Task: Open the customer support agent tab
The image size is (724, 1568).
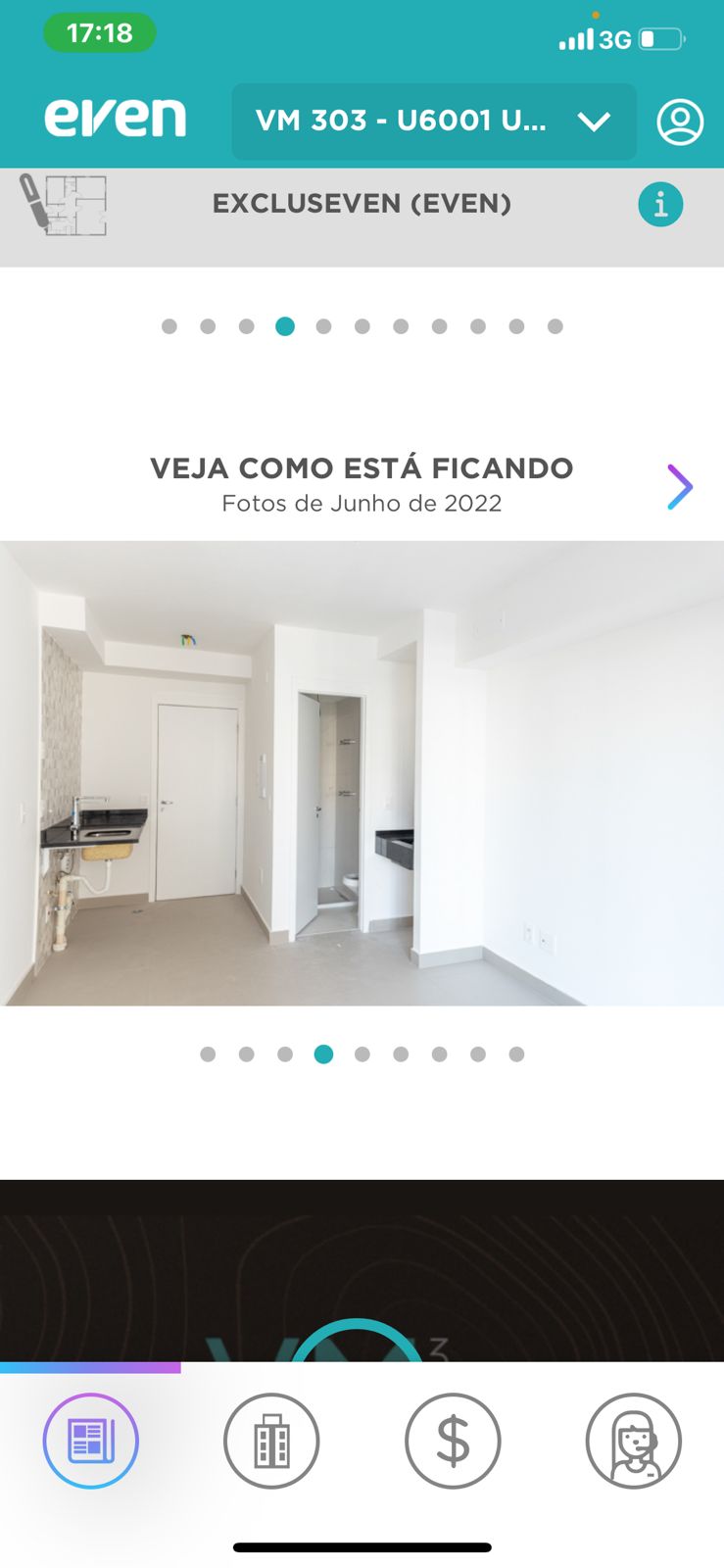Action: point(634,1441)
